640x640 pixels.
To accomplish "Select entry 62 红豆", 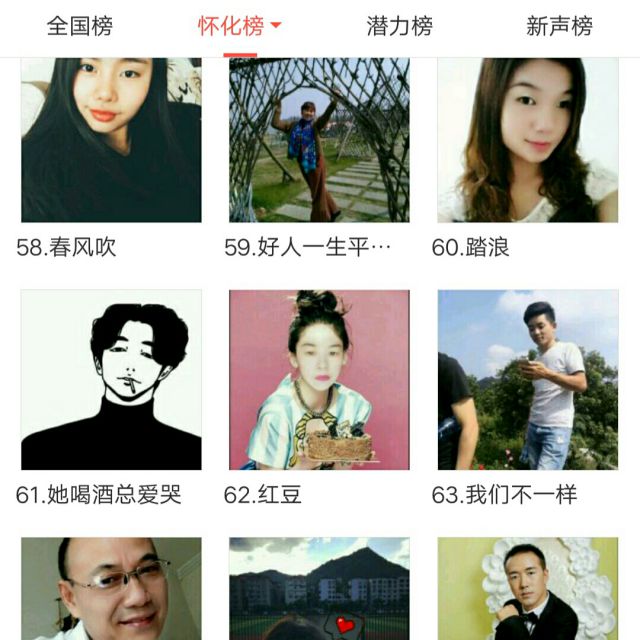I will point(319,380).
